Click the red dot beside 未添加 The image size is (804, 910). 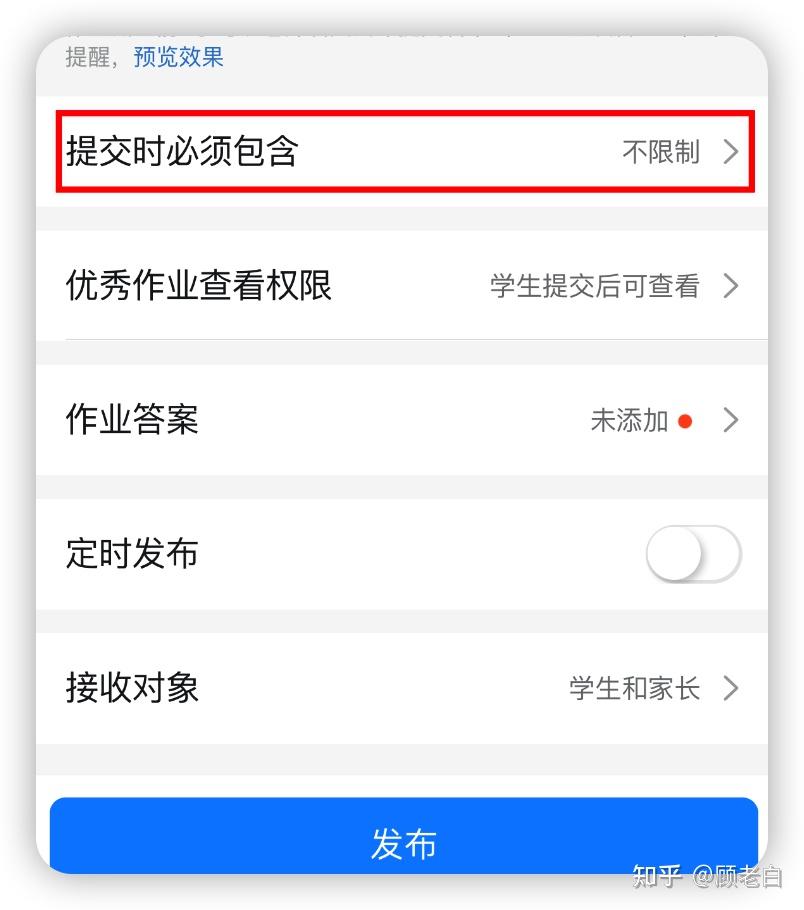686,421
